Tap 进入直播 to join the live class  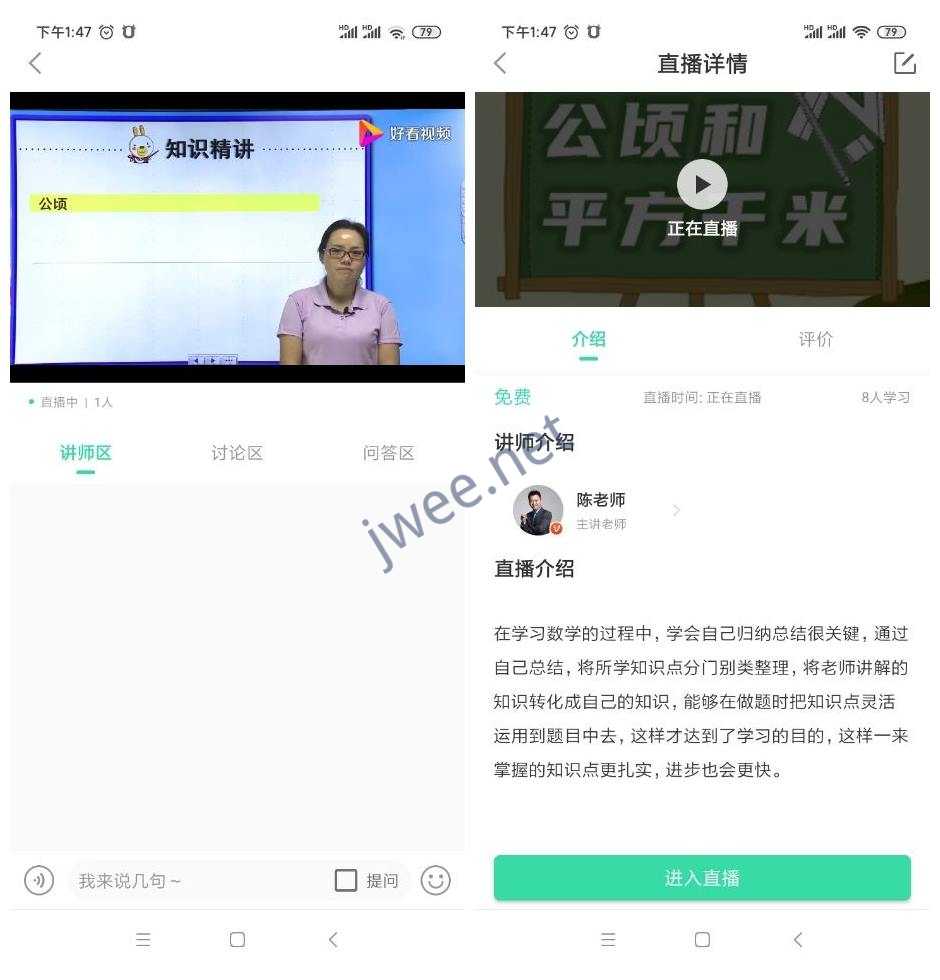click(702, 878)
